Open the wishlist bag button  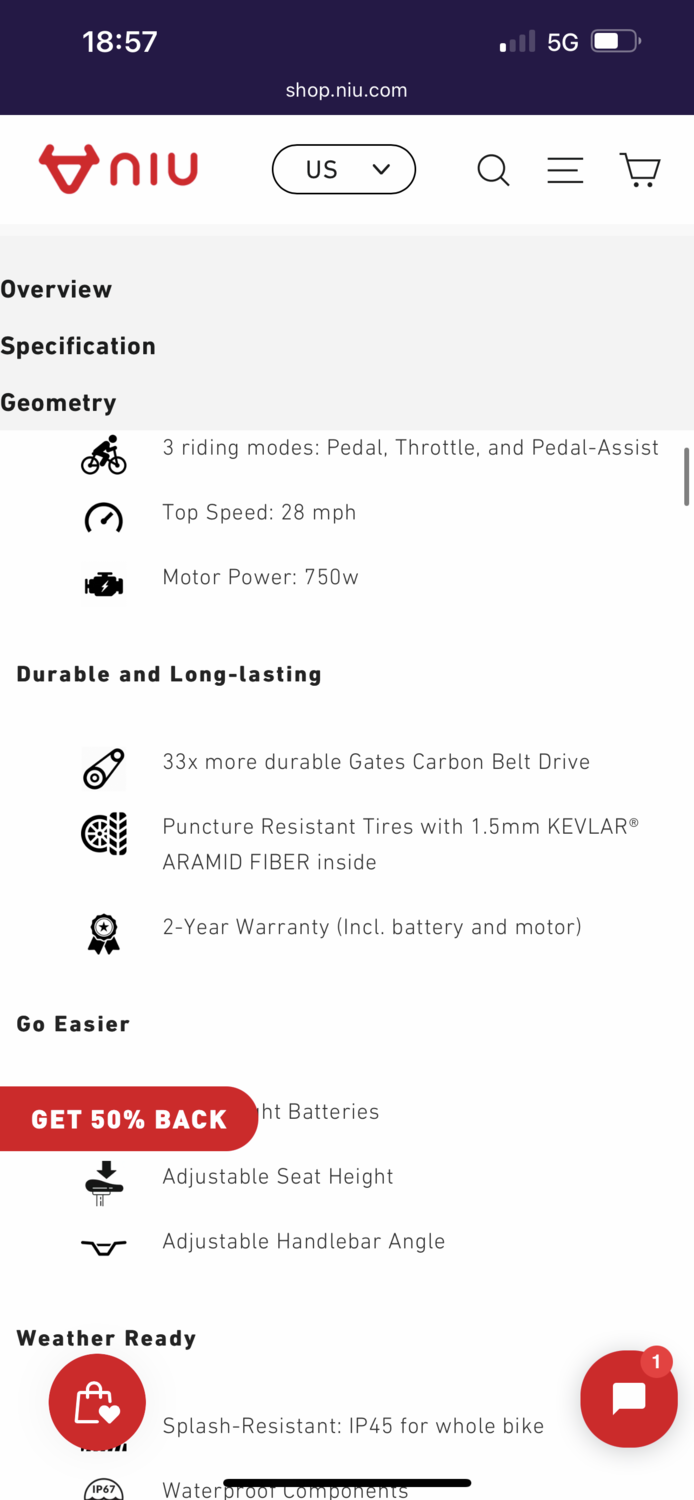click(97, 1403)
